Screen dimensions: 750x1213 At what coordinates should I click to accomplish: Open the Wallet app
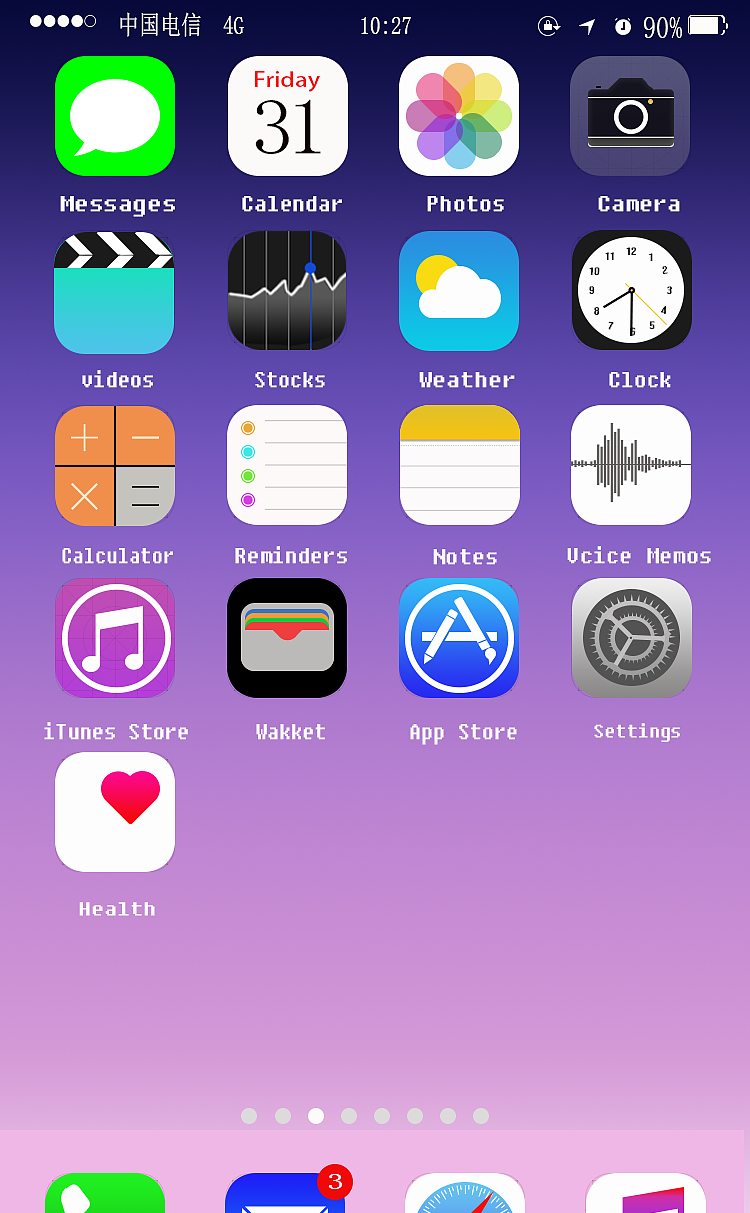coord(287,638)
